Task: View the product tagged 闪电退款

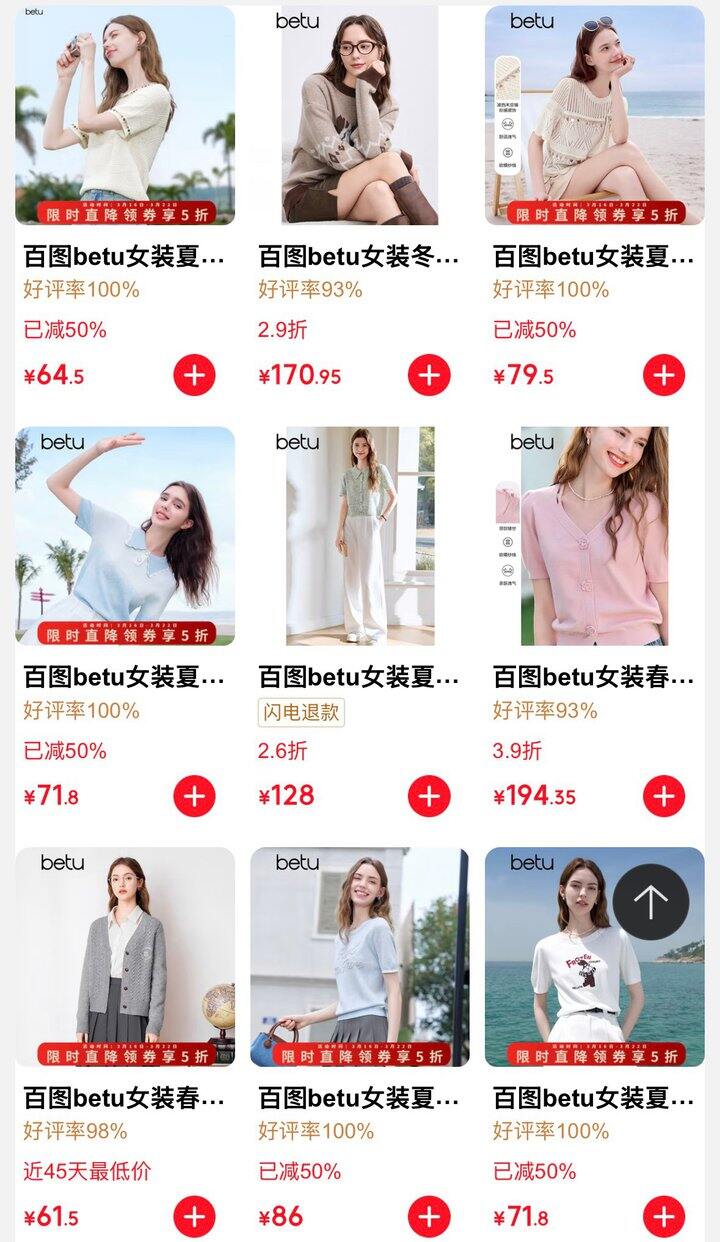Action: tap(360, 536)
